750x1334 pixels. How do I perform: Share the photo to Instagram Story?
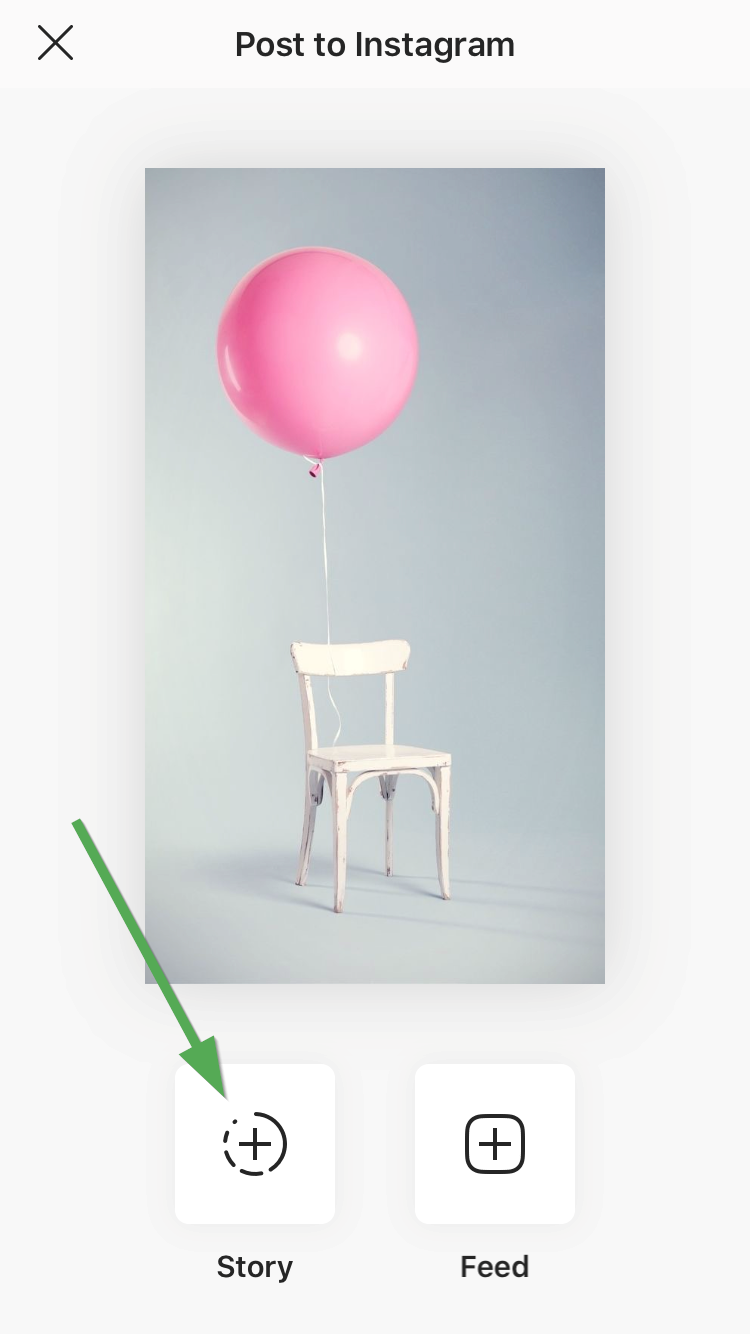point(255,1143)
